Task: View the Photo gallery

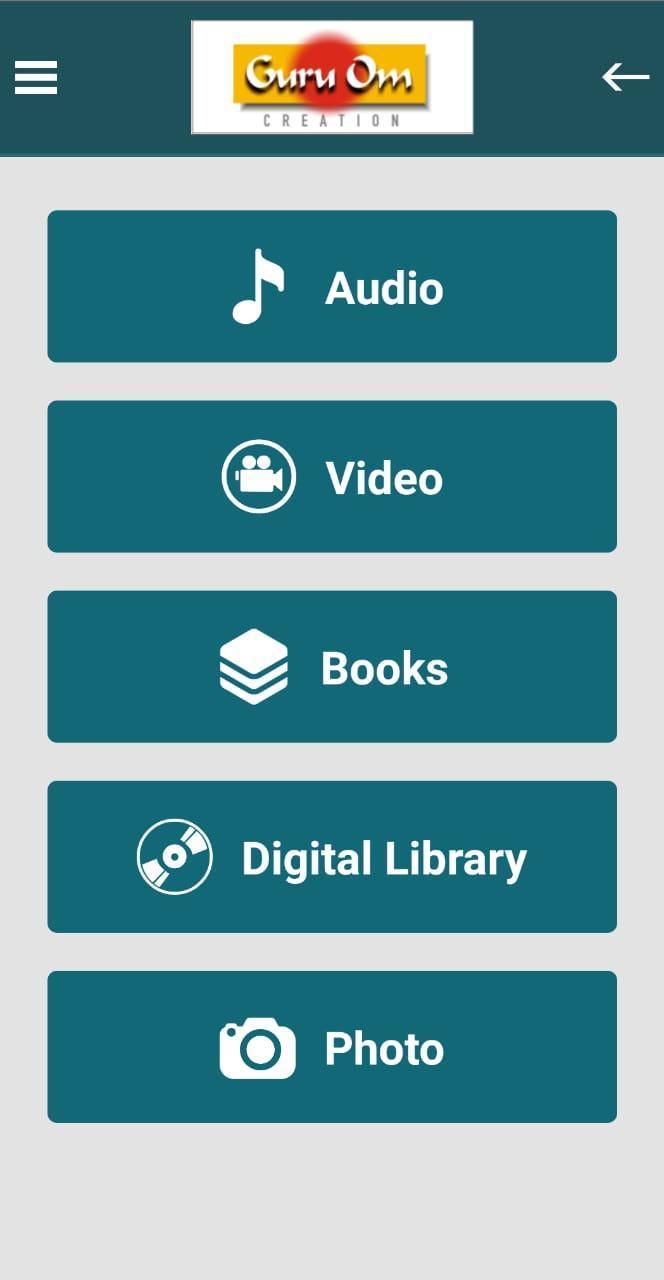Action: (332, 1047)
